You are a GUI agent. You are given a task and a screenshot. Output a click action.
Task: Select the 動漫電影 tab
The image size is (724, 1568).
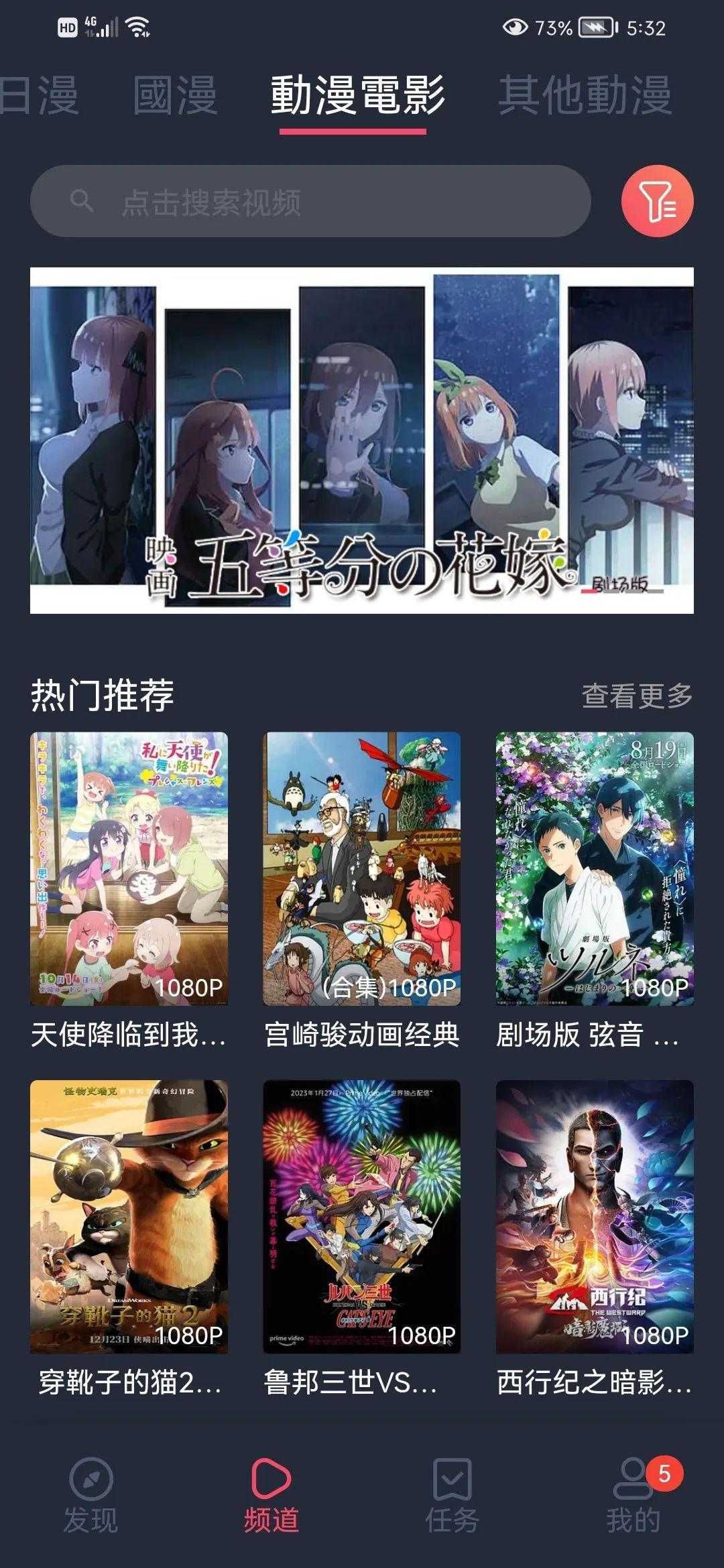[x=357, y=95]
